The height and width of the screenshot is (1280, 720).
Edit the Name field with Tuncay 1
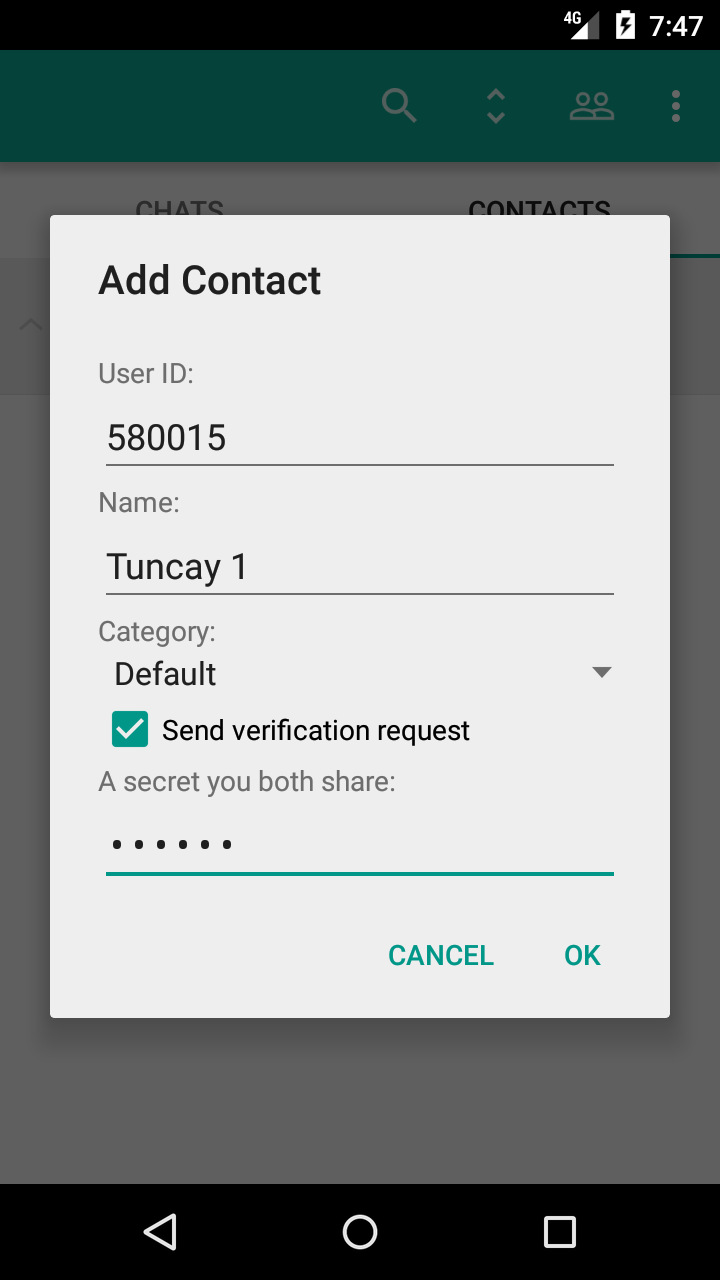tap(360, 567)
